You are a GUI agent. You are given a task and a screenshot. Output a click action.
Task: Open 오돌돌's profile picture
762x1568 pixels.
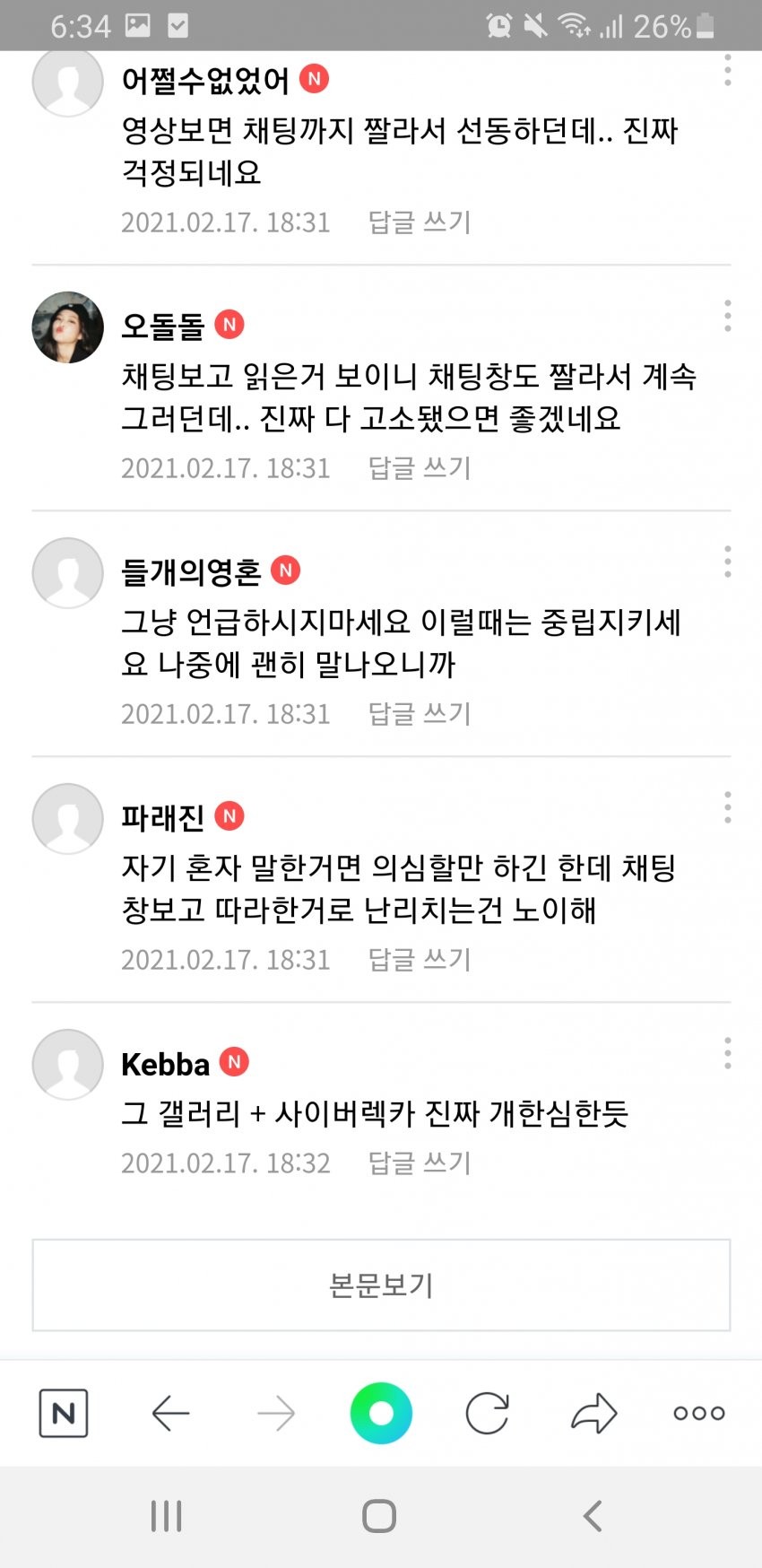point(68,327)
